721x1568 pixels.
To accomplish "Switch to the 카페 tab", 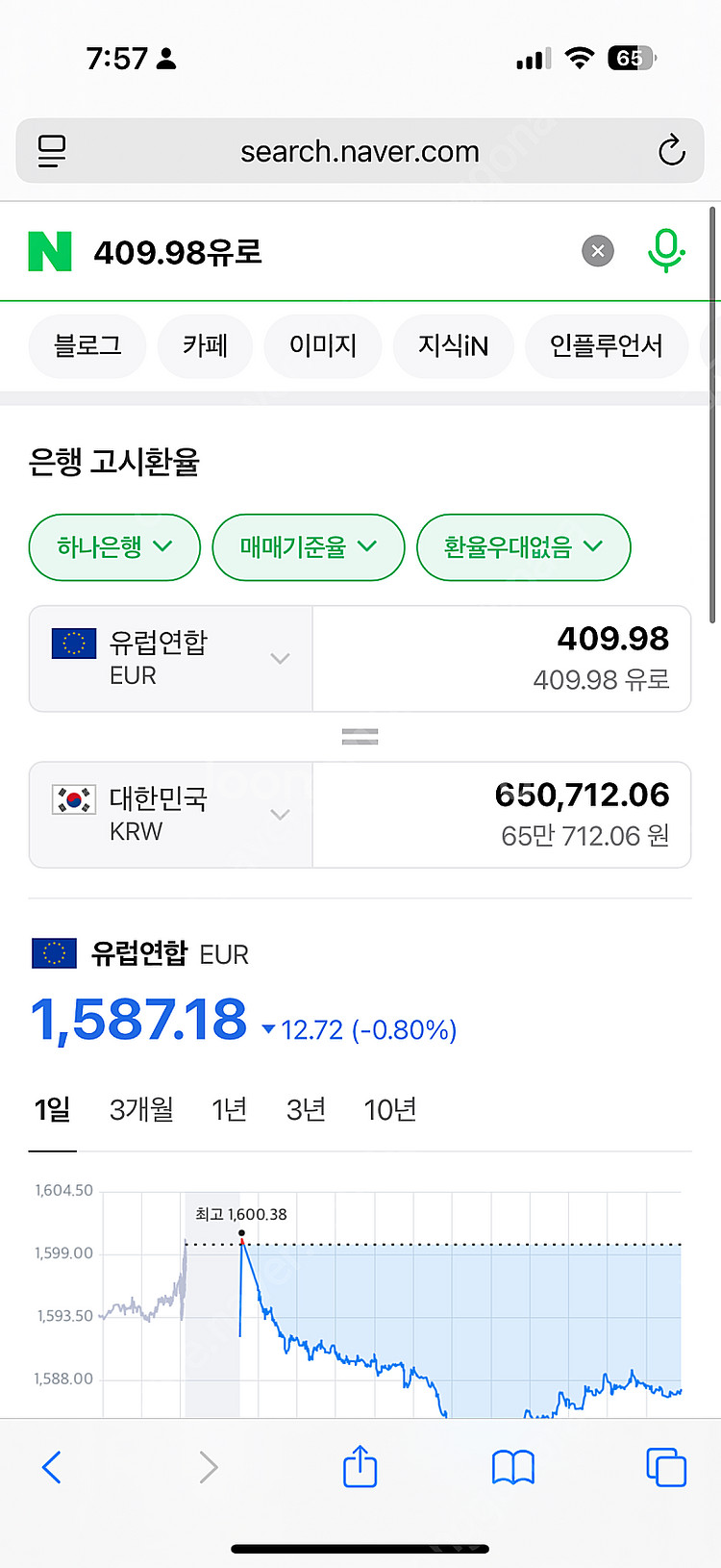I will 205,345.
